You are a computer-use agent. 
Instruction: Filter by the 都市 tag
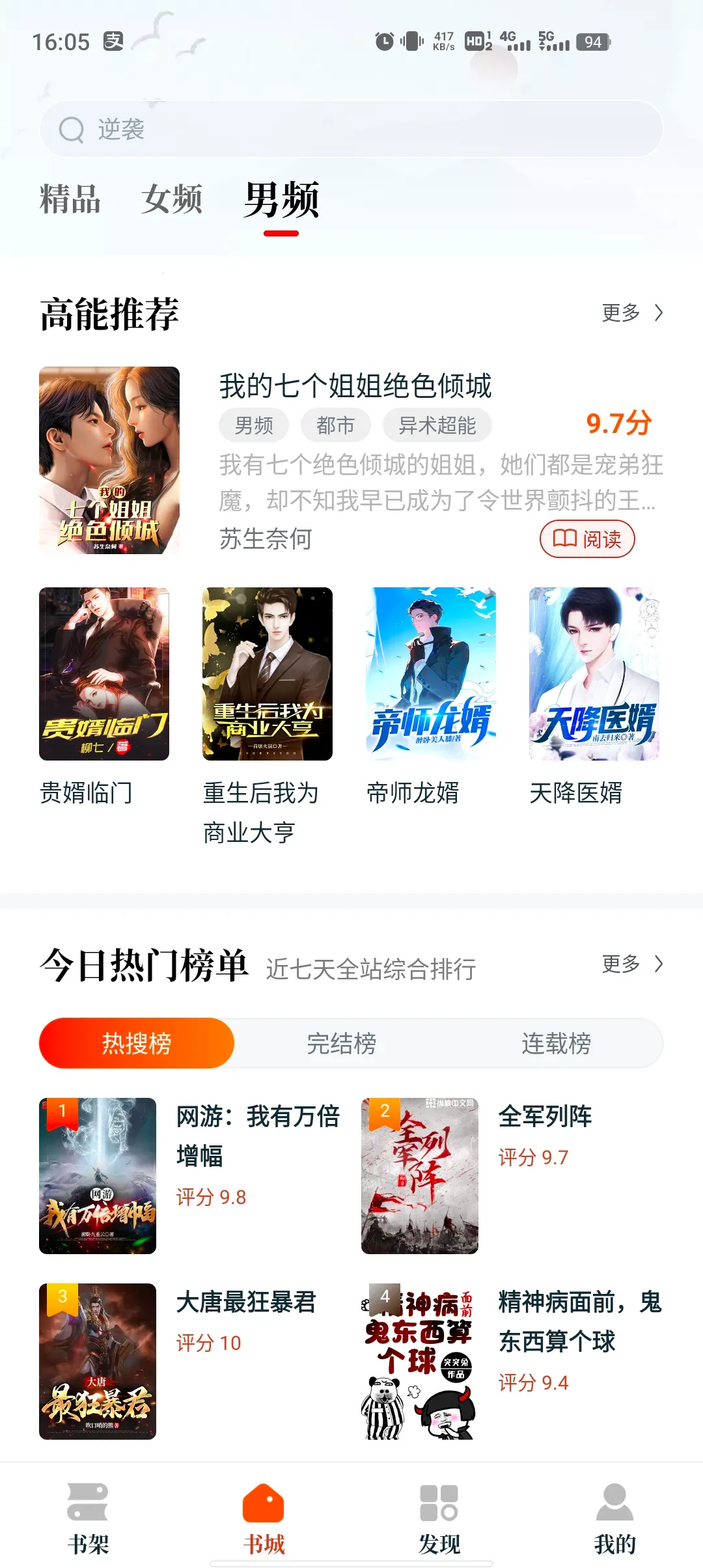[335, 426]
